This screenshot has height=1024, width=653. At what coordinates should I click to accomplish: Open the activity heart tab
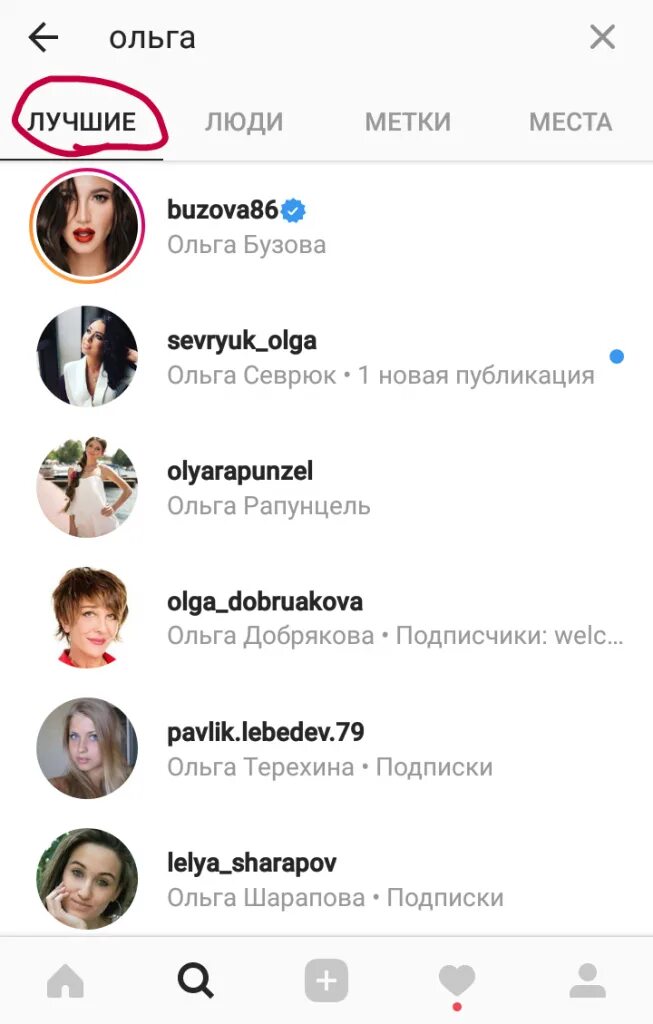(x=457, y=981)
